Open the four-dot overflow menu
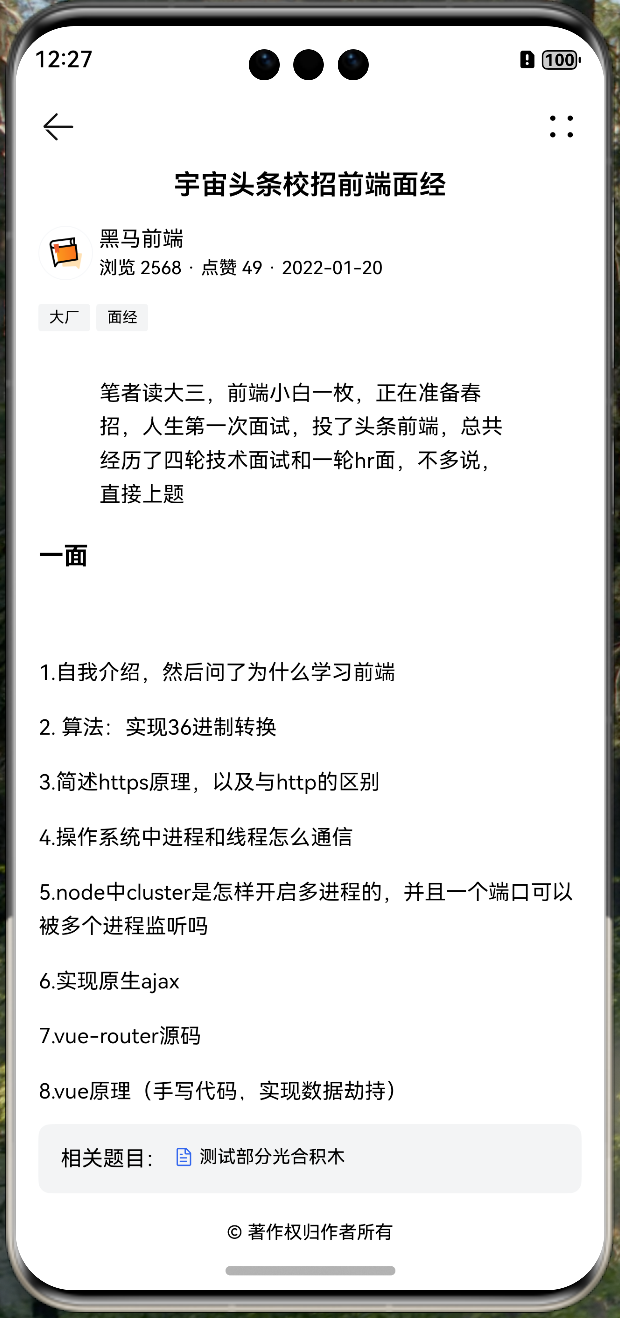Image resolution: width=620 pixels, height=1318 pixels. tap(561, 126)
